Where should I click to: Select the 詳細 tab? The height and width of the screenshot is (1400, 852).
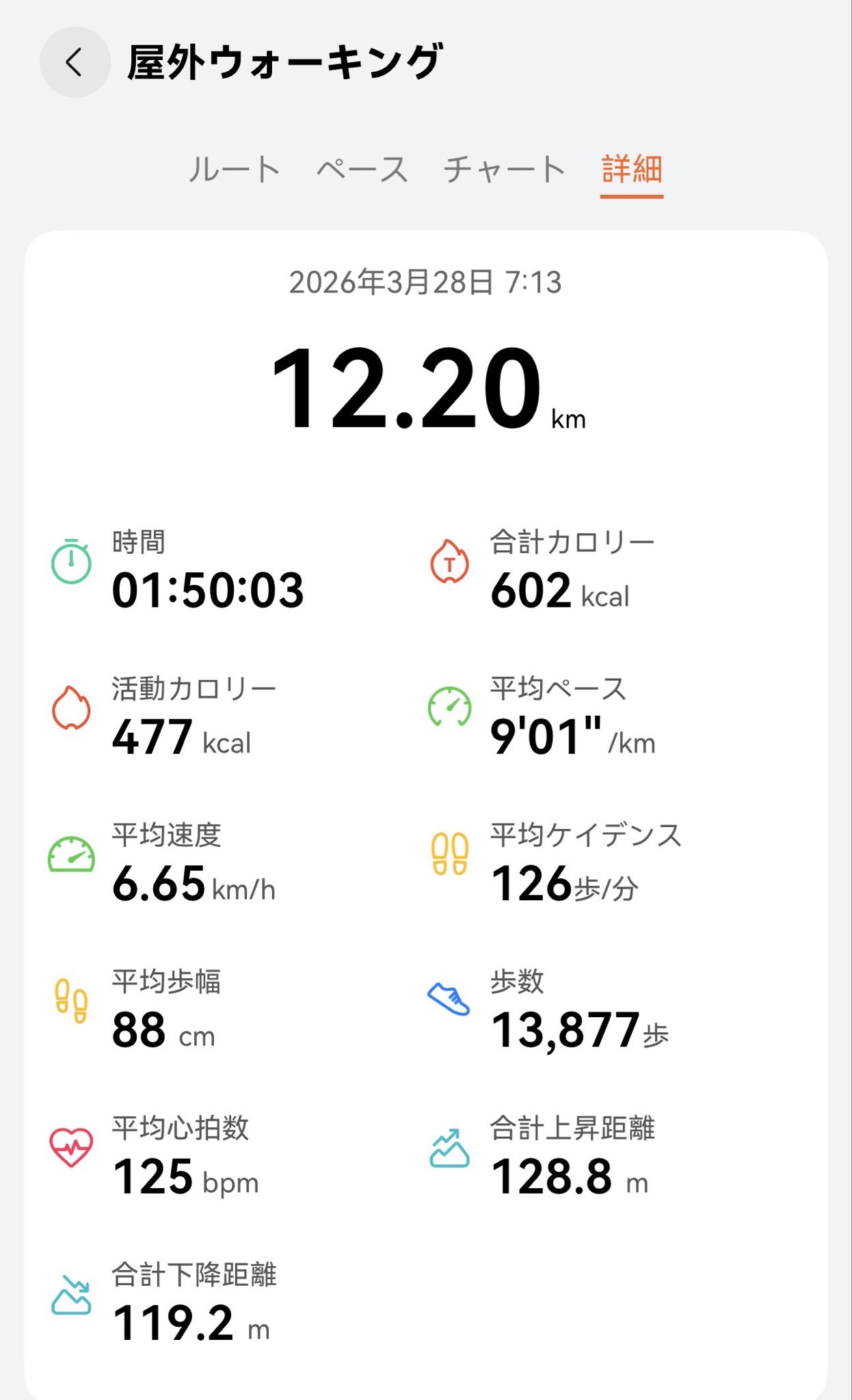[x=631, y=169]
